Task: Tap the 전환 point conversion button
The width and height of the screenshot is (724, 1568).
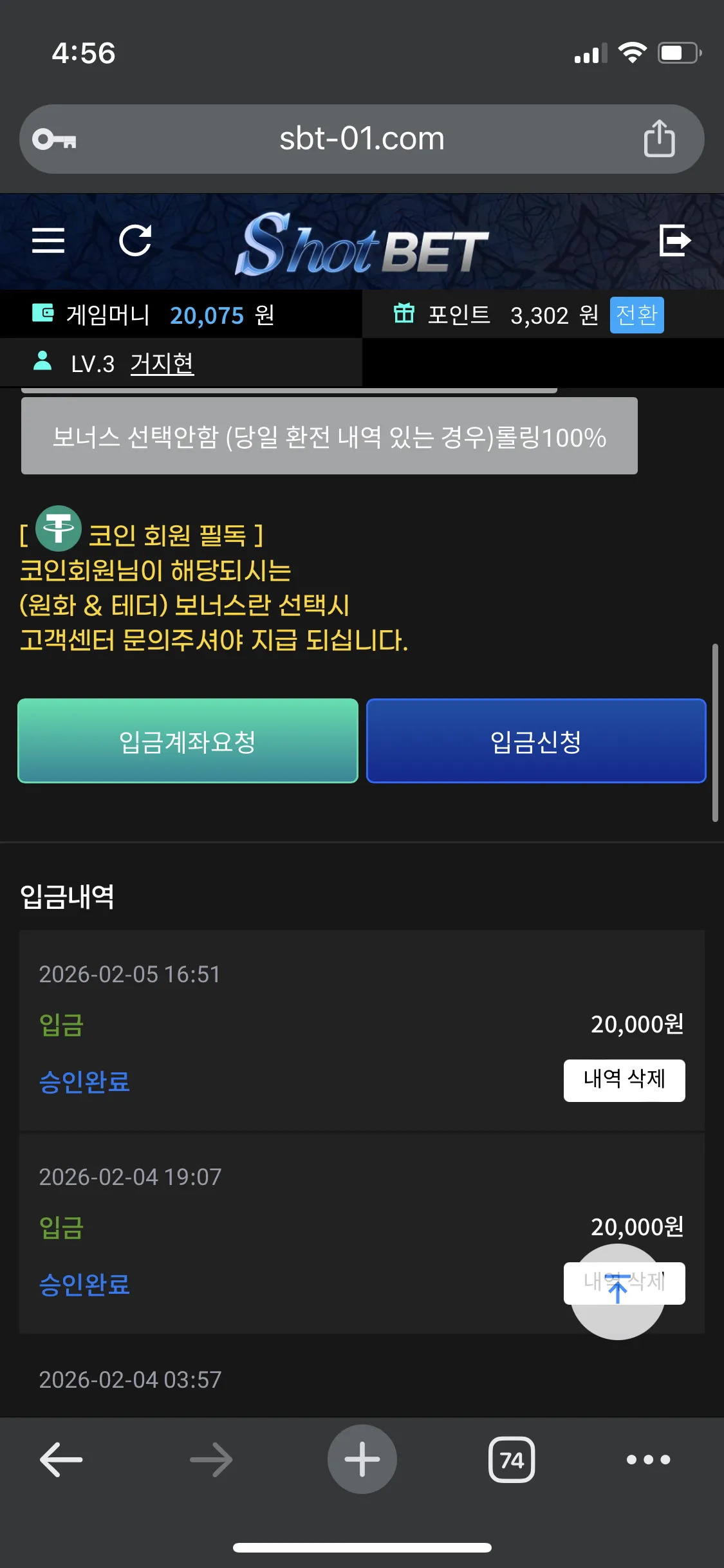Action: 636,315
